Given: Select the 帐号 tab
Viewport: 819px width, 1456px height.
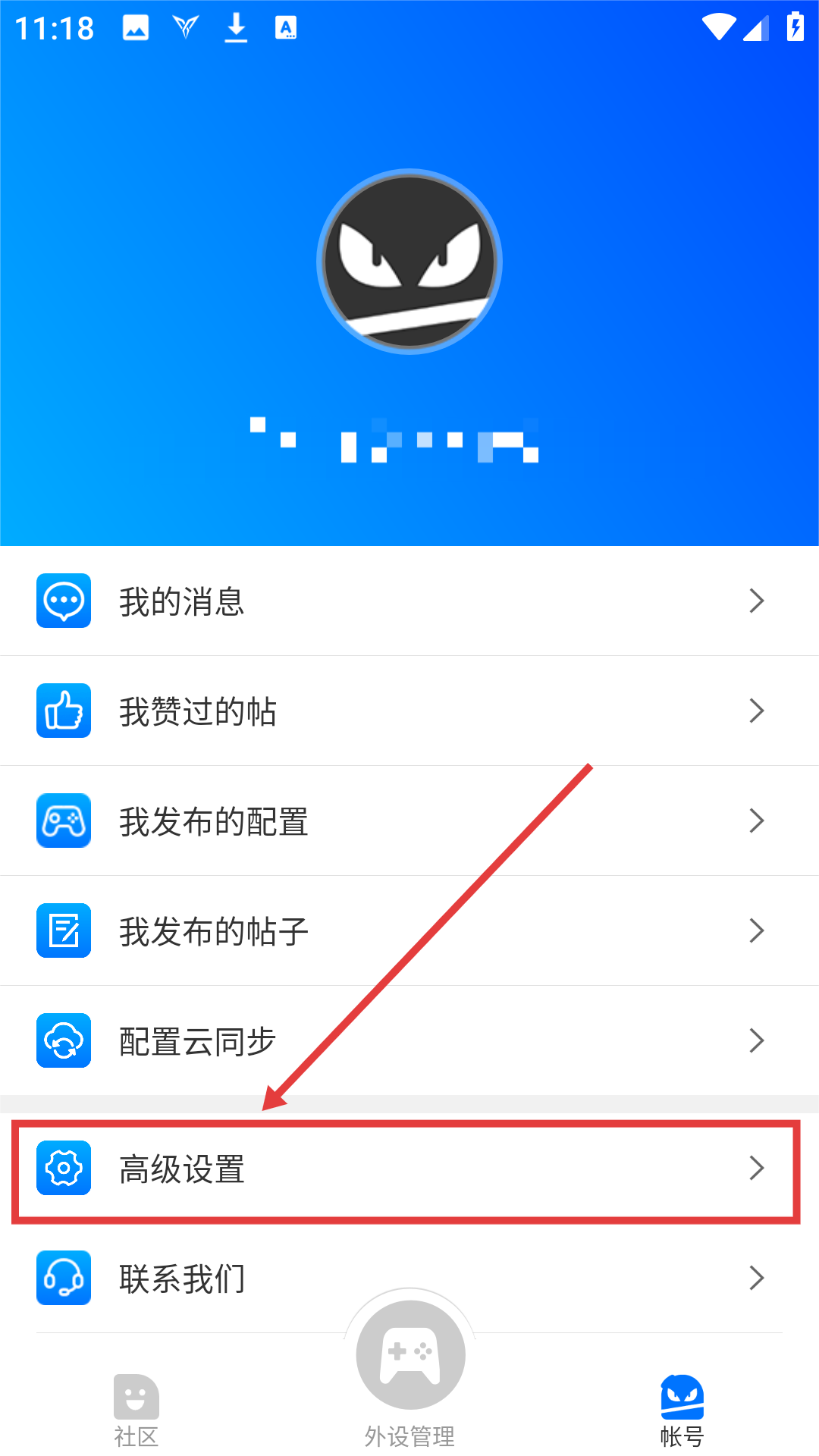Looking at the screenshot, I should pyautogui.click(x=682, y=1410).
